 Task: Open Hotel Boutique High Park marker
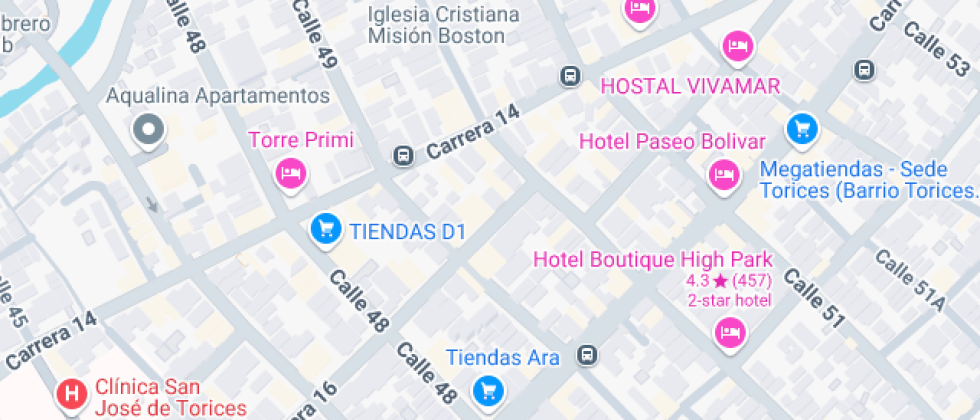point(732,334)
